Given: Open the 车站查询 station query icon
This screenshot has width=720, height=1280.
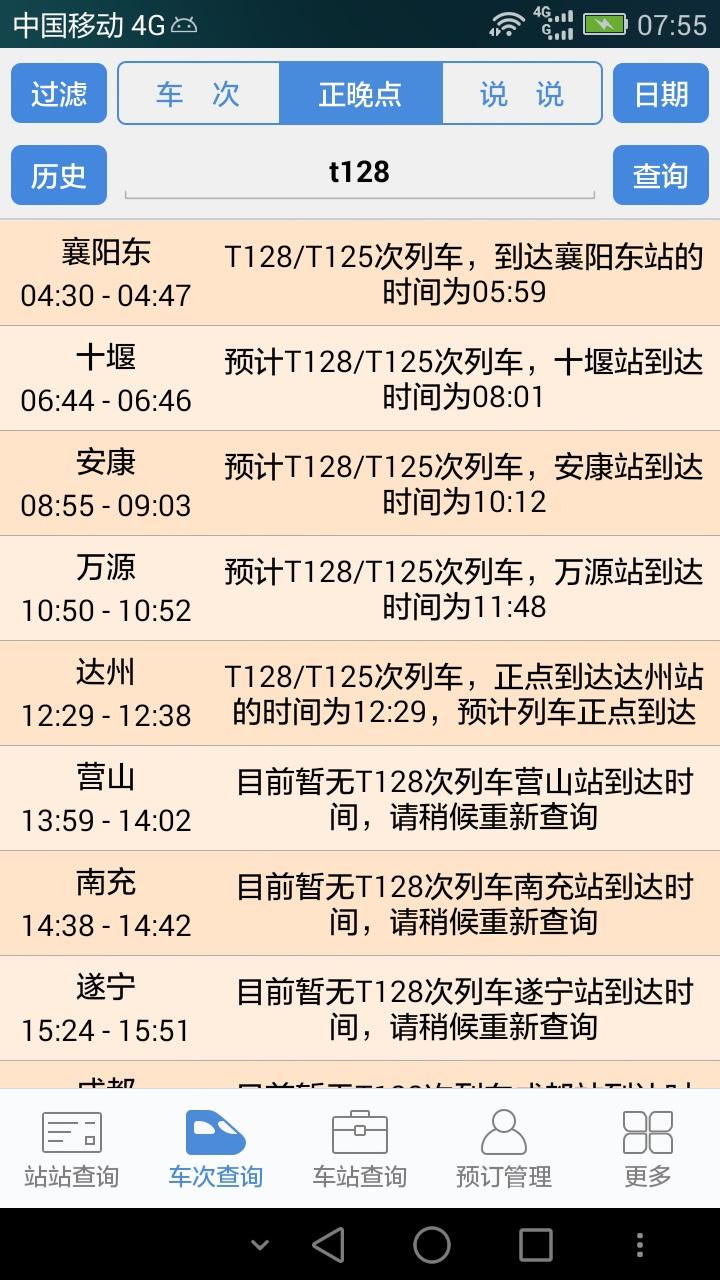Looking at the screenshot, I should 360,1145.
